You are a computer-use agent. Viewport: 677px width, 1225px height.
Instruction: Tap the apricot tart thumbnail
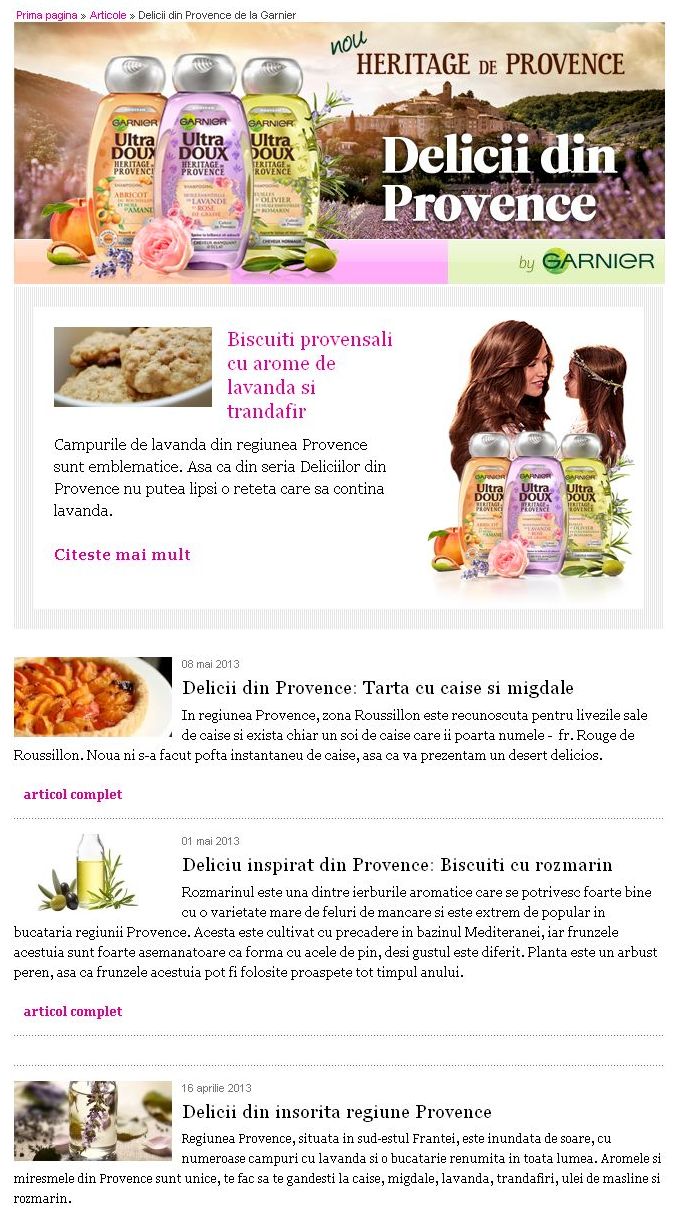93,697
